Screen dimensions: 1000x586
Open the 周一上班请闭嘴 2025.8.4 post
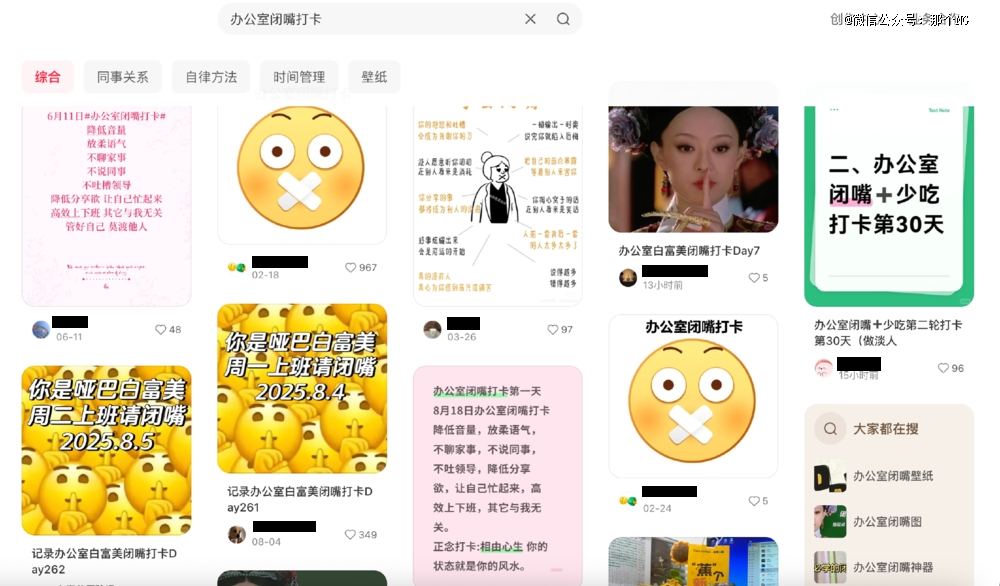(302, 388)
